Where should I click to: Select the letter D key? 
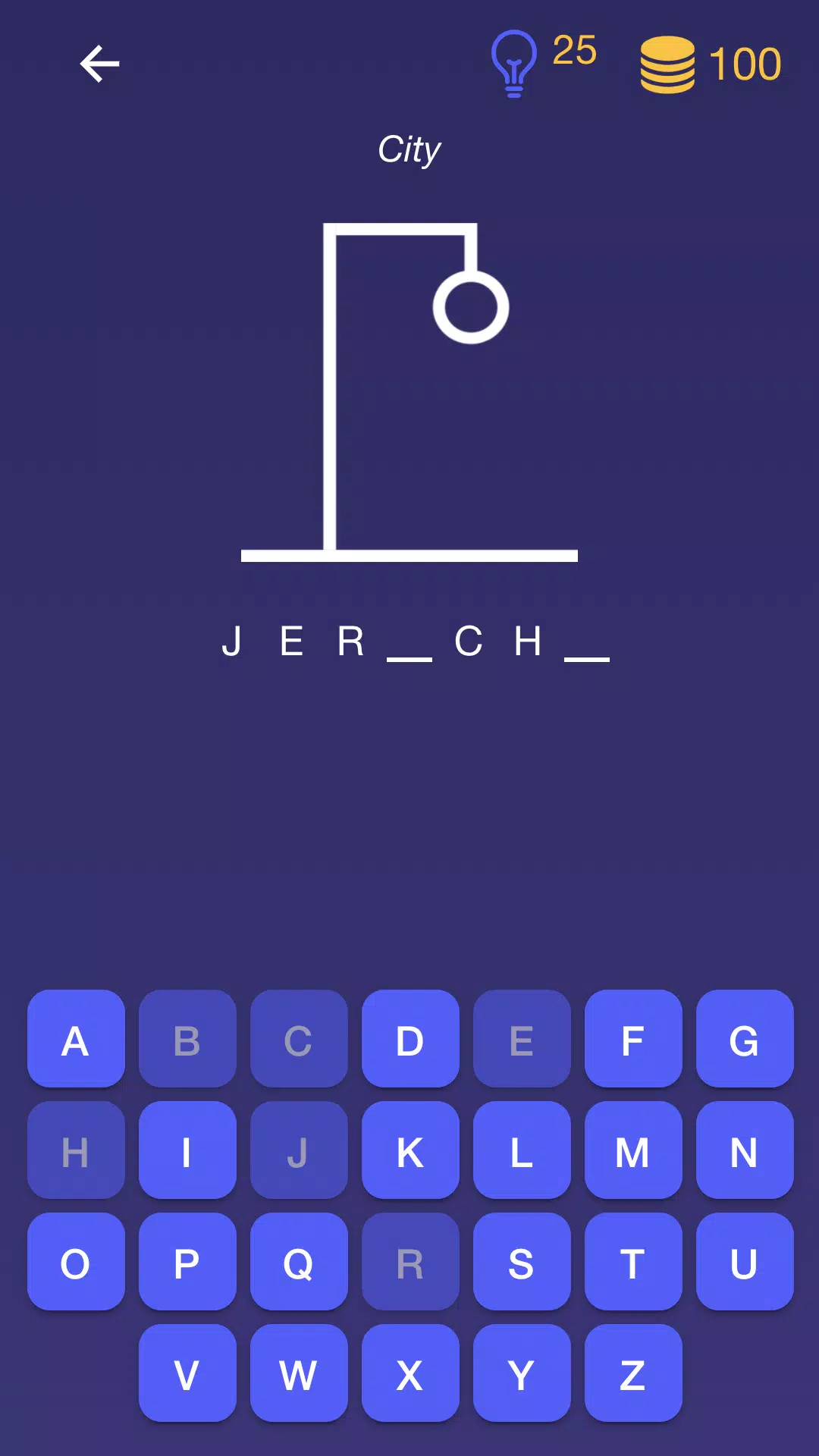[410, 1040]
